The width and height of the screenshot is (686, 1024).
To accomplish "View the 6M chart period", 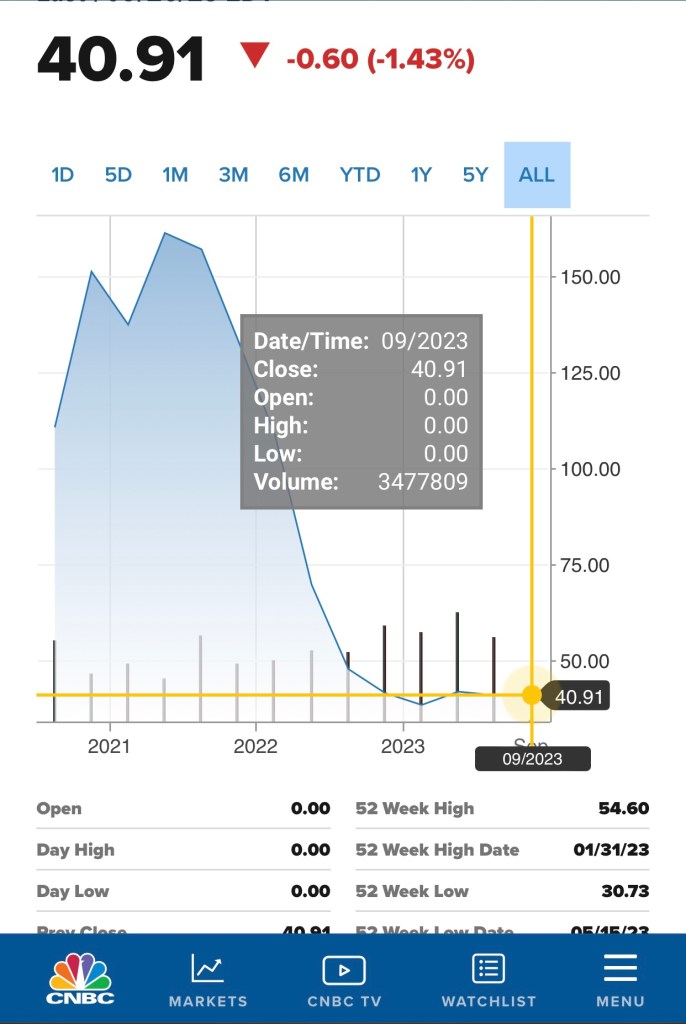I will coord(294,175).
